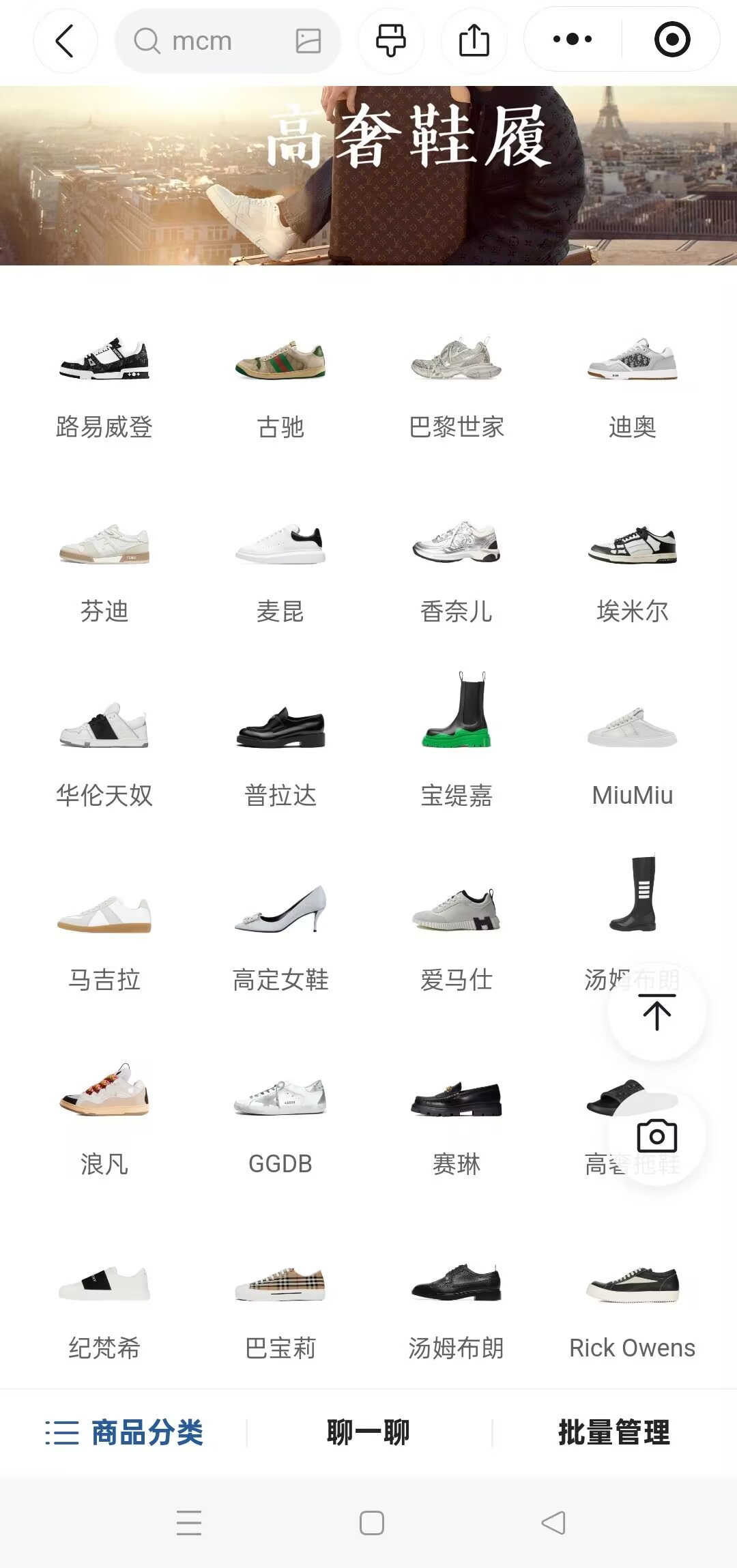View the 高定女鞋 category
This screenshot has width=737, height=1568.
tap(280, 938)
